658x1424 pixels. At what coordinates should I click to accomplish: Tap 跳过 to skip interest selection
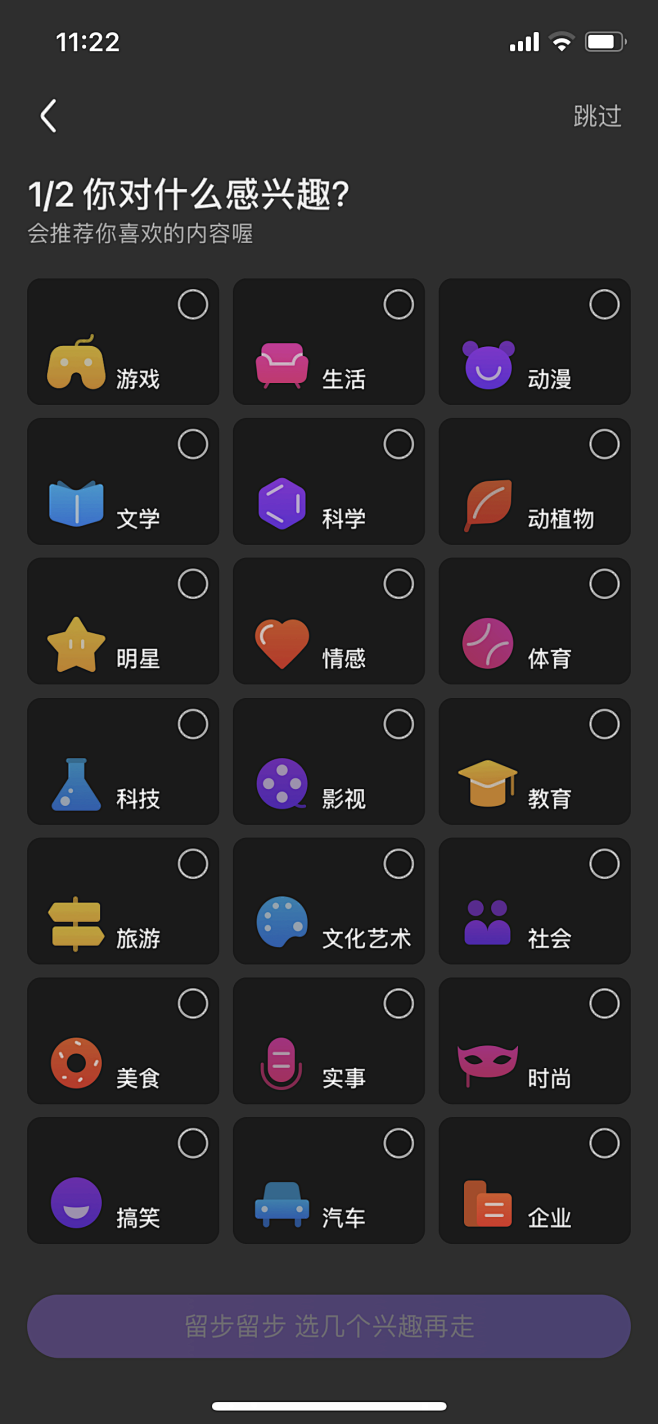coord(597,116)
